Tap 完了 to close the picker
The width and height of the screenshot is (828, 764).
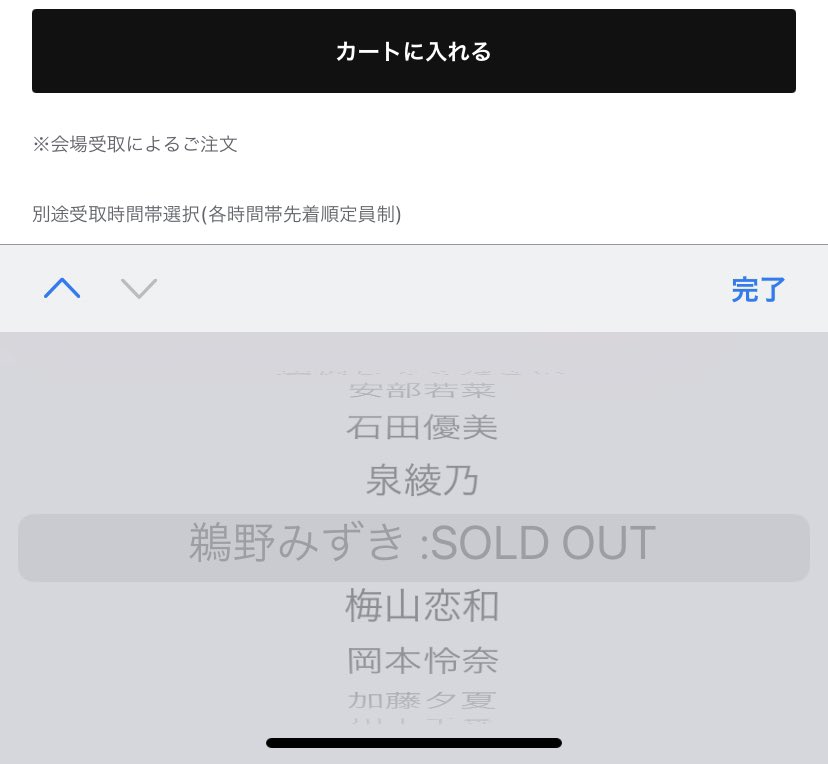(x=758, y=290)
